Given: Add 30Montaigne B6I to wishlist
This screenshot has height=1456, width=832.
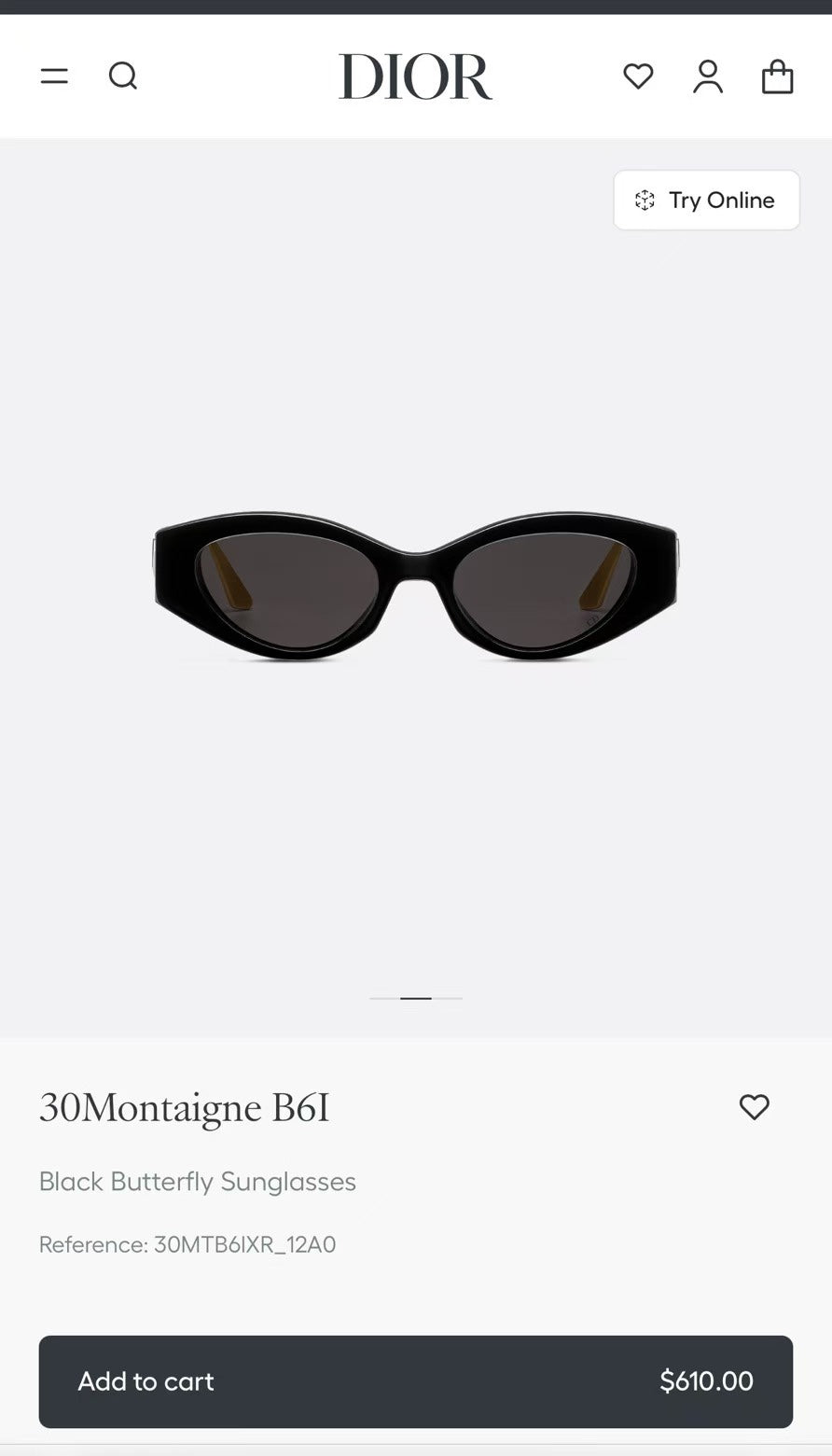Looking at the screenshot, I should click(x=754, y=1107).
